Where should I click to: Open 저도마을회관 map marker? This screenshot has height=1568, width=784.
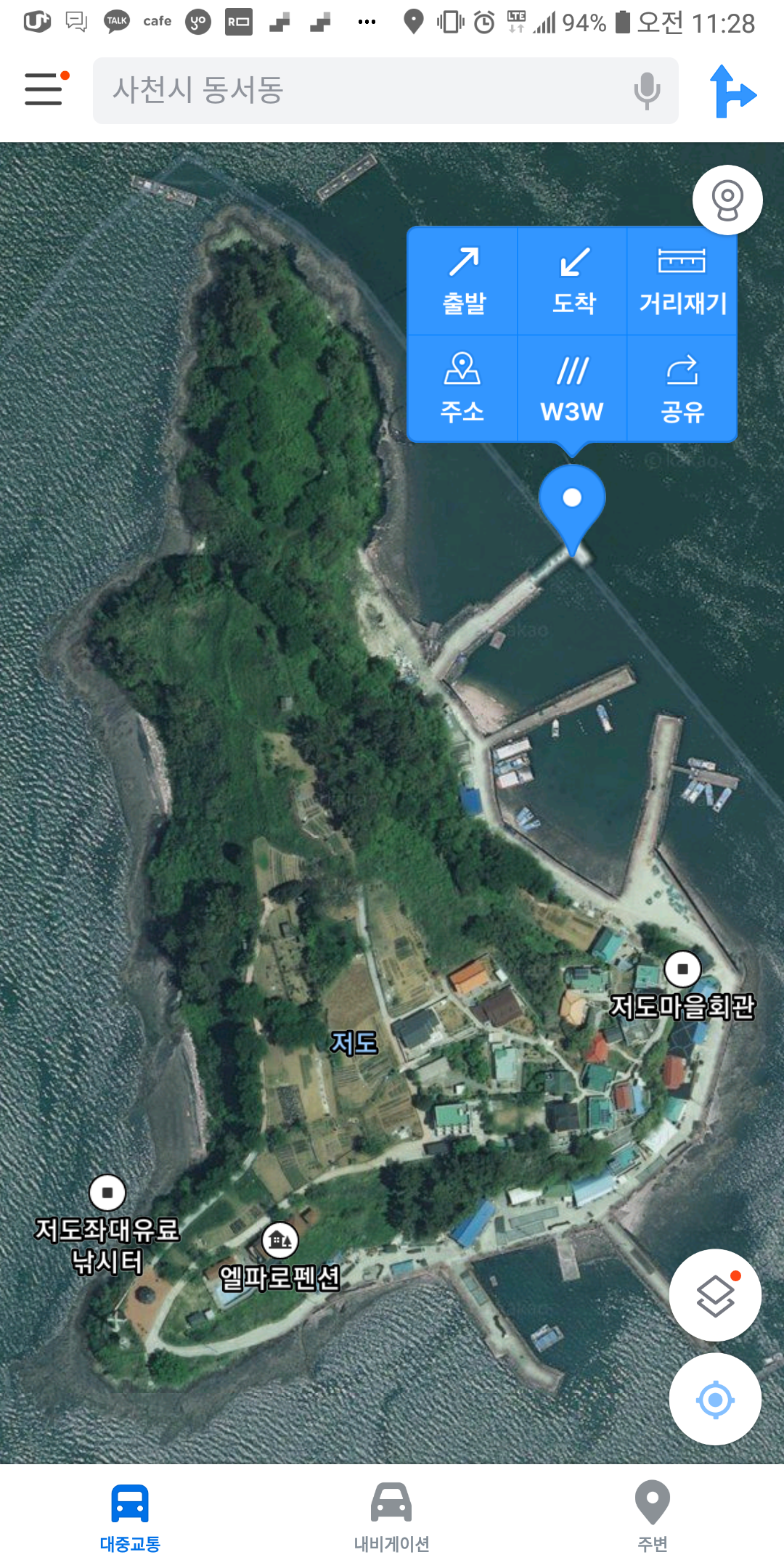[x=682, y=969]
